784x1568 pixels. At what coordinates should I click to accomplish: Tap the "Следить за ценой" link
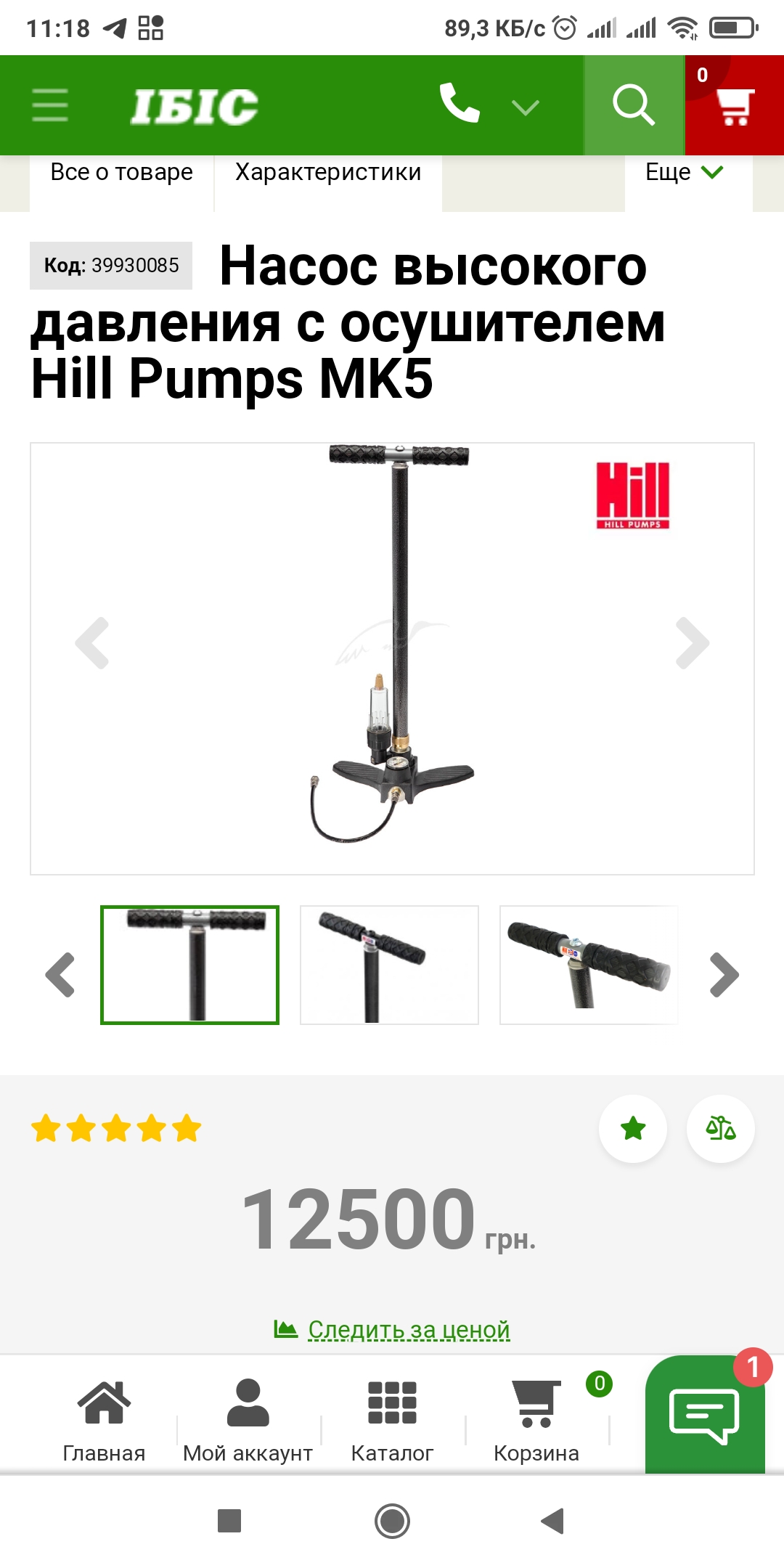pos(409,1330)
